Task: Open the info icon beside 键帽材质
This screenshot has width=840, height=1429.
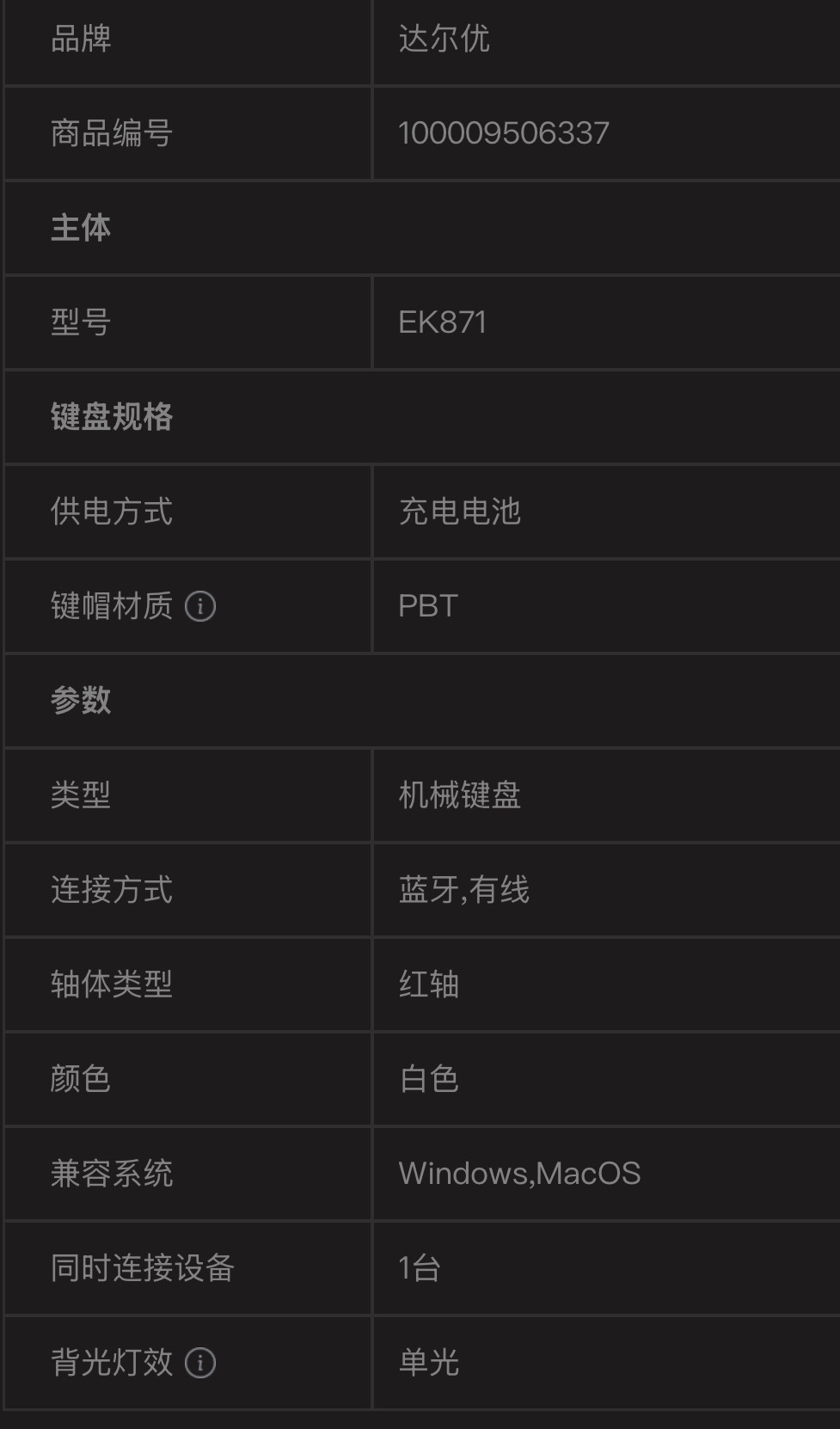Action: [x=200, y=606]
